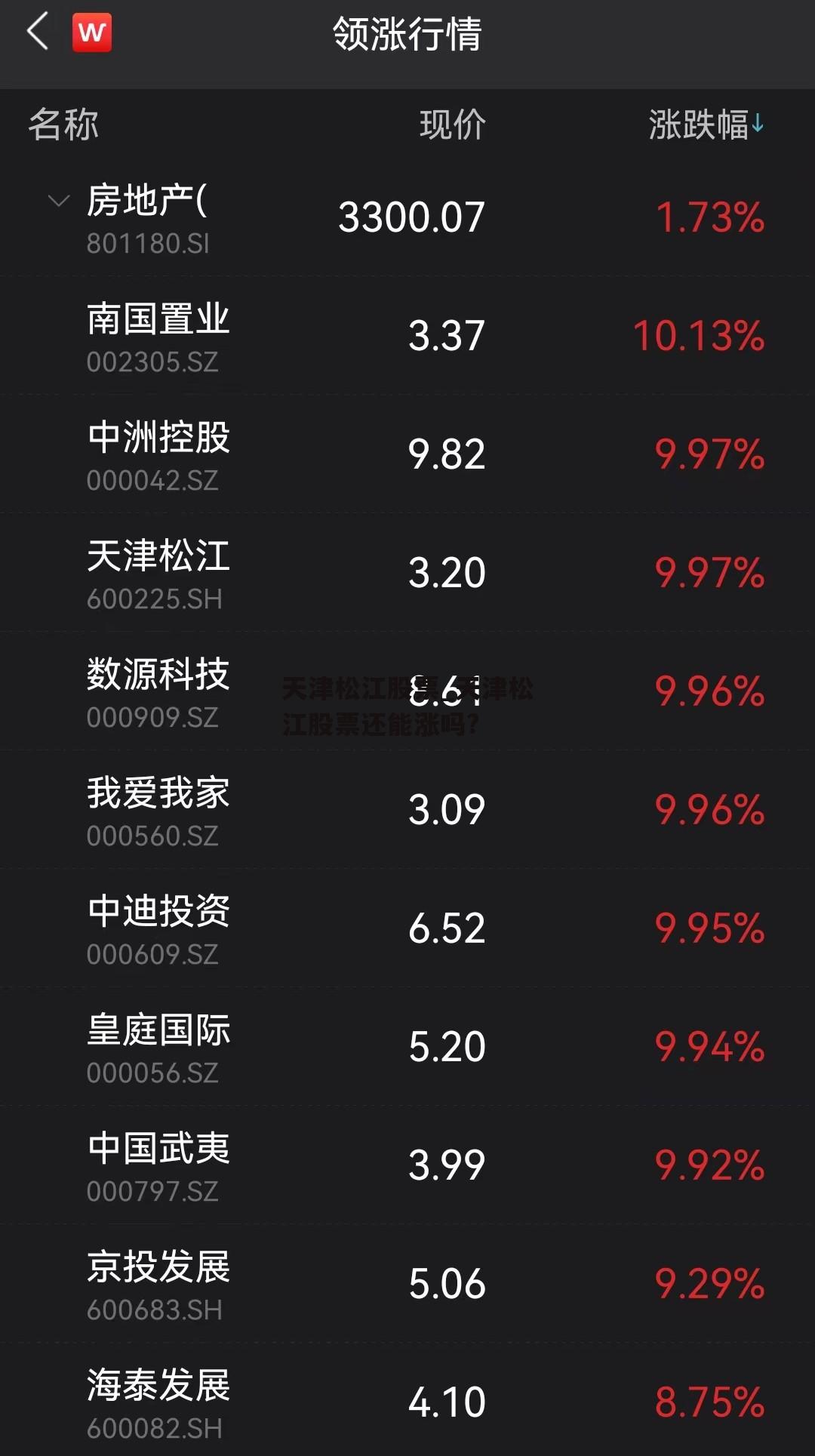Viewport: 815px width, 1456px height.
Task: Open 中国武夷 stock details
Action: (x=407, y=1165)
